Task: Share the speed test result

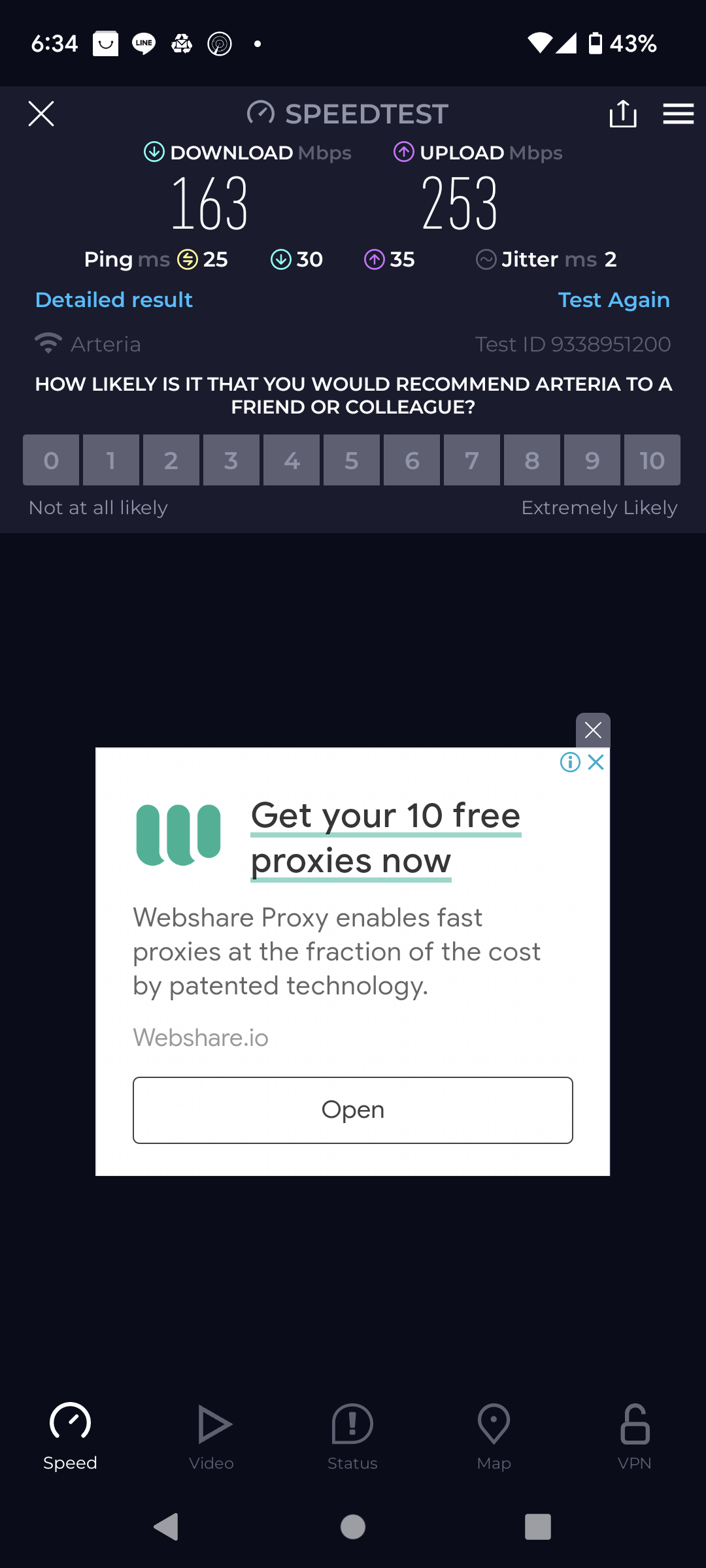Action: [x=622, y=114]
